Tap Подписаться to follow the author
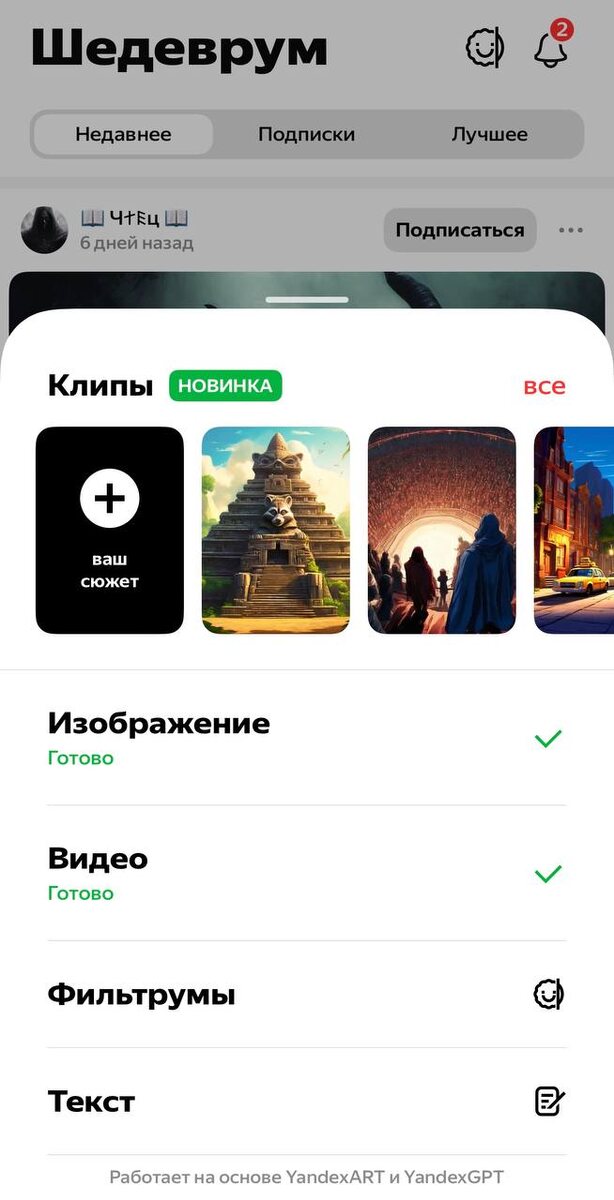Viewport: 614px width, 1200px height. point(460,230)
